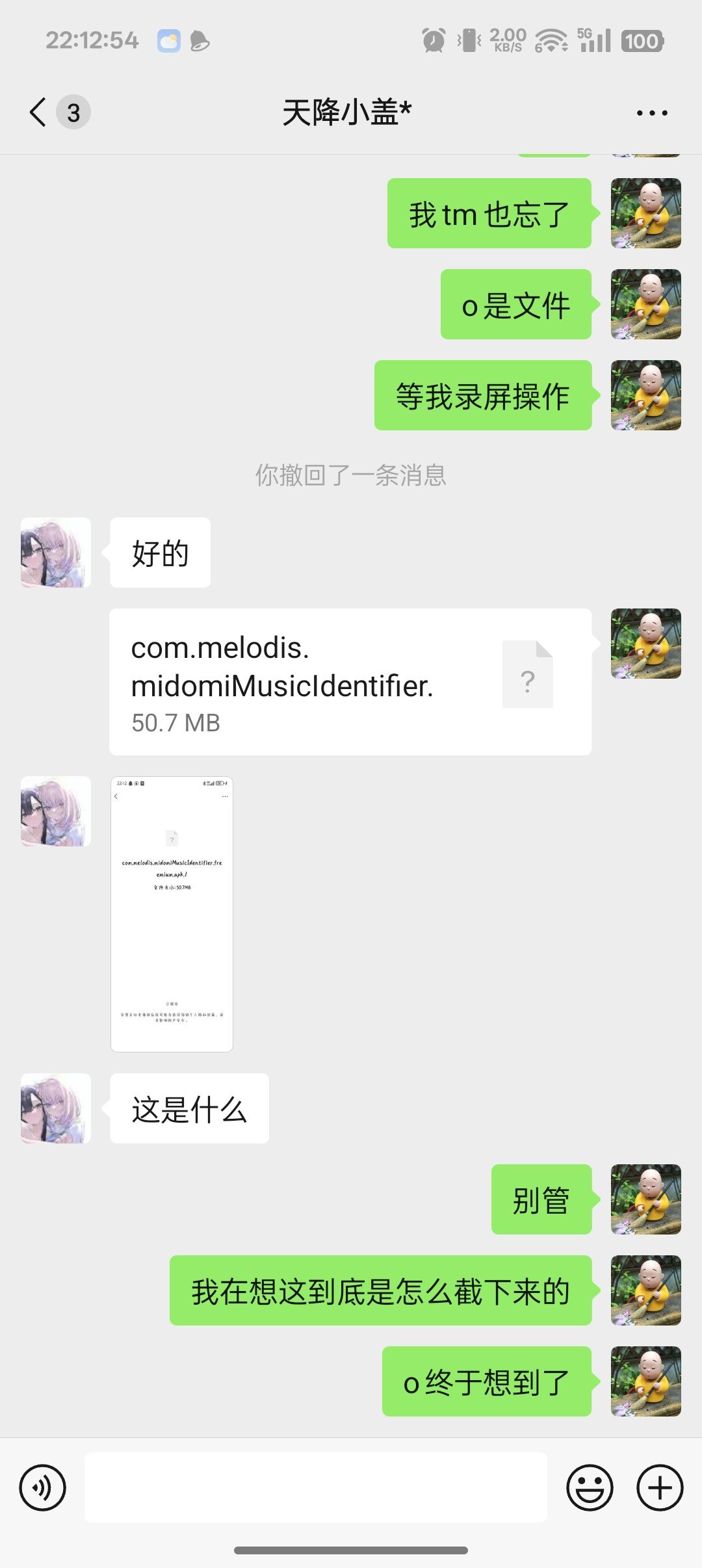Switch to voice message input
This screenshot has height=1568, width=702.
pyautogui.click(x=43, y=1487)
